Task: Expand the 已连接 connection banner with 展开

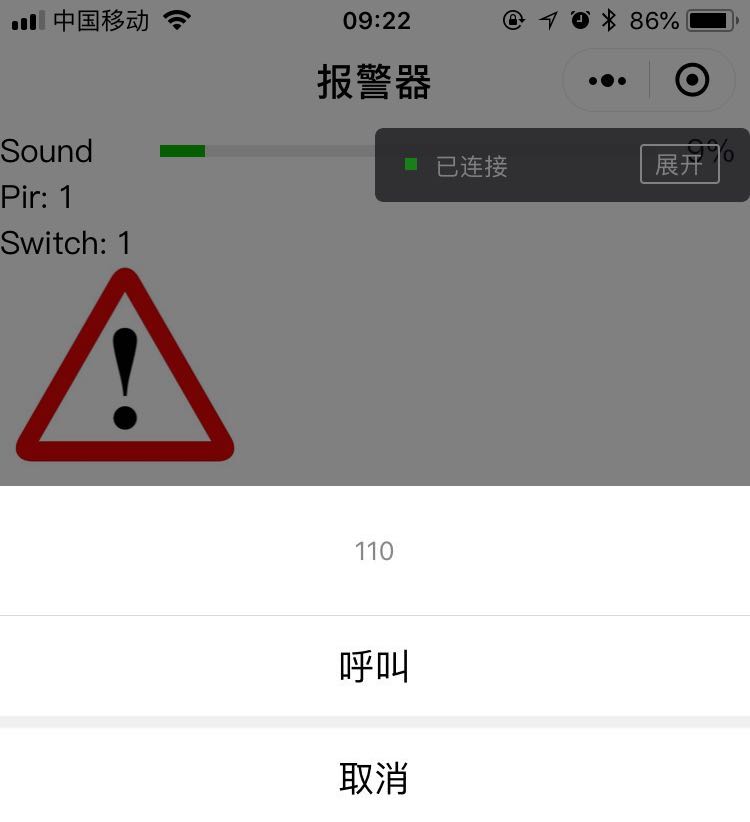Action: coord(679,165)
